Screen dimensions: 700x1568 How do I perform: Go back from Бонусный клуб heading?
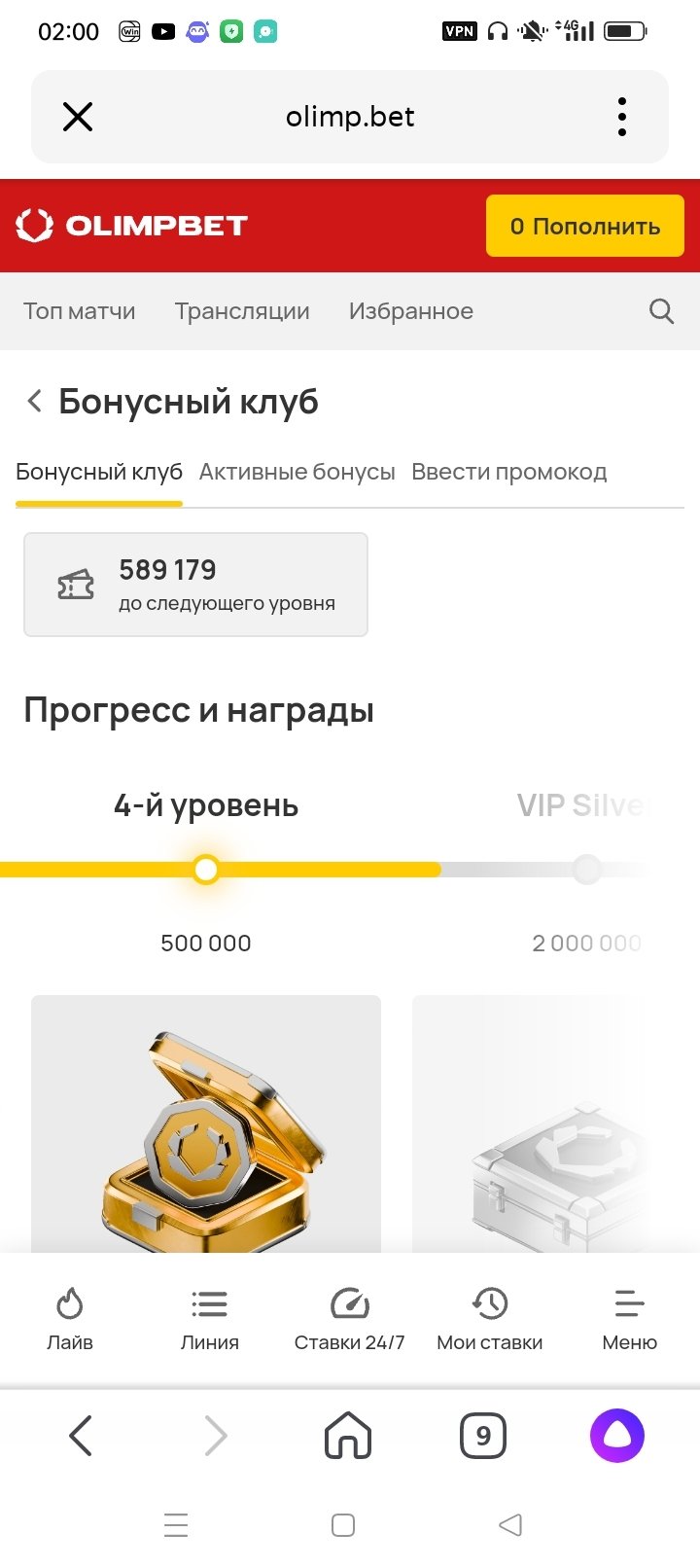click(35, 401)
